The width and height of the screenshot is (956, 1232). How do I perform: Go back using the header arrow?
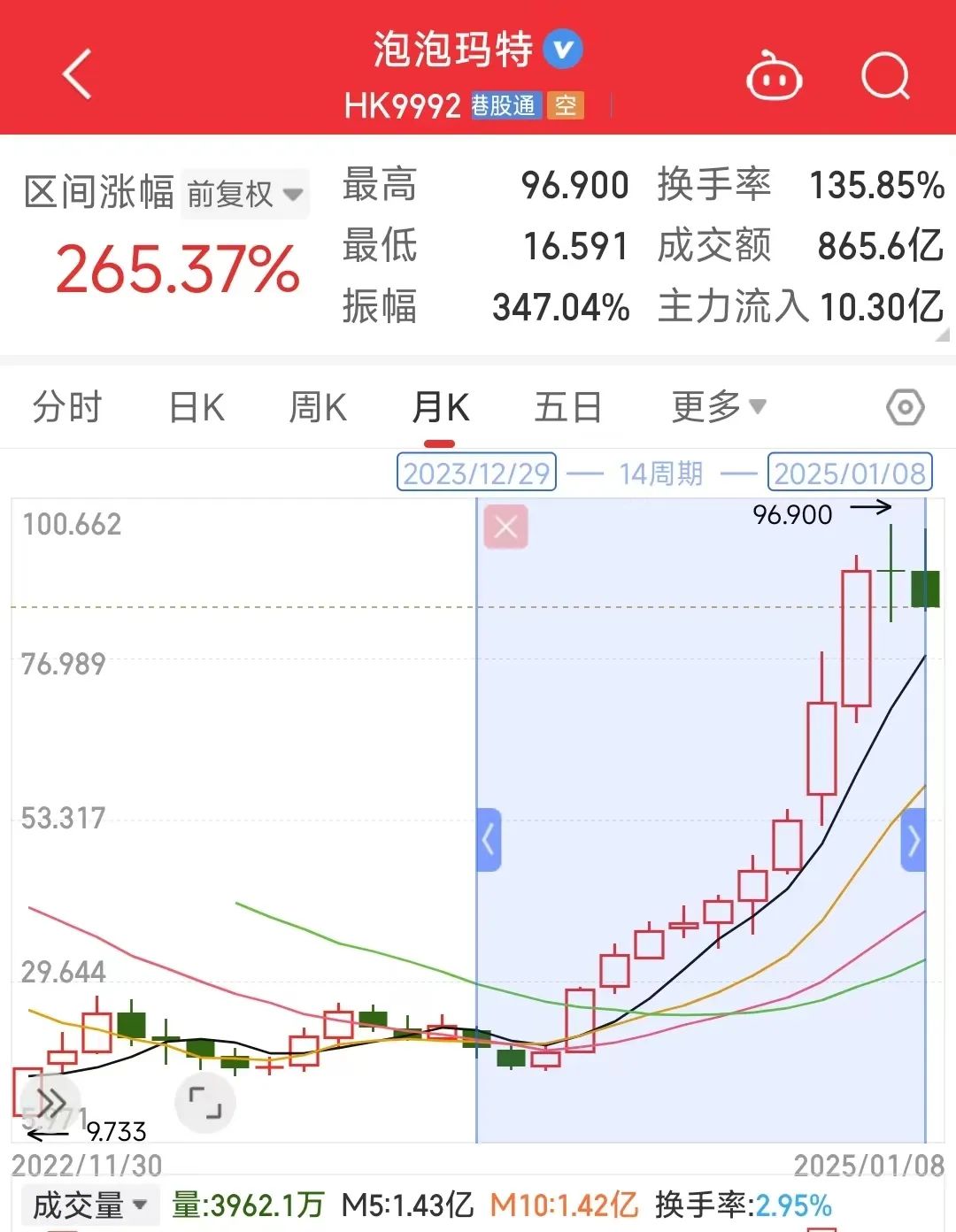[78, 73]
